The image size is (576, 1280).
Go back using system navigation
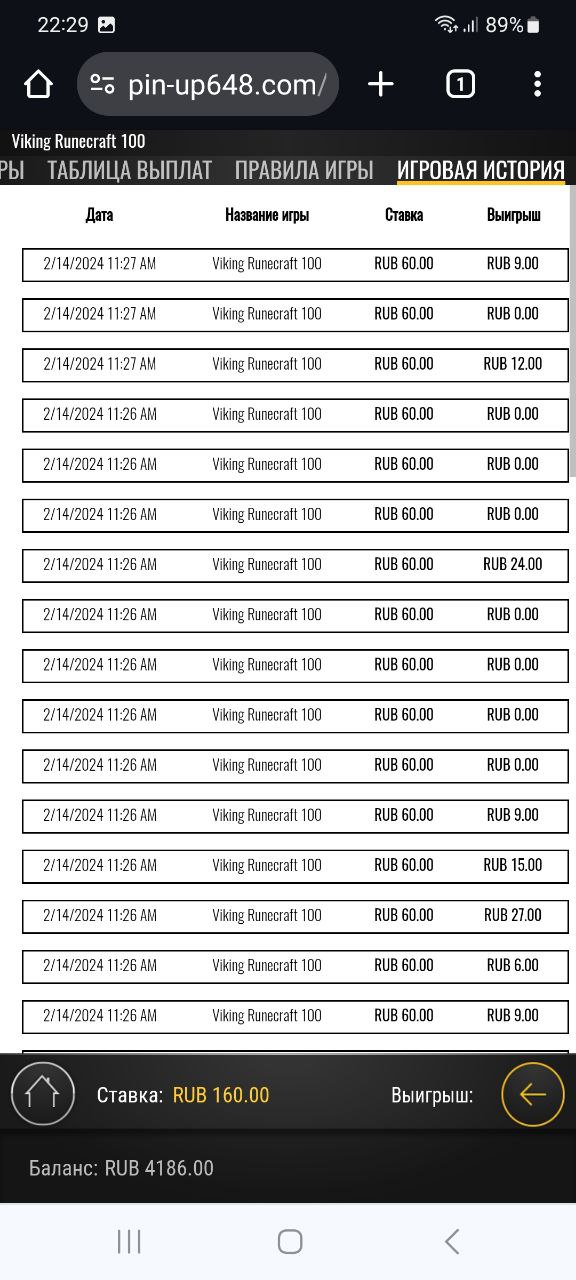coord(452,1242)
